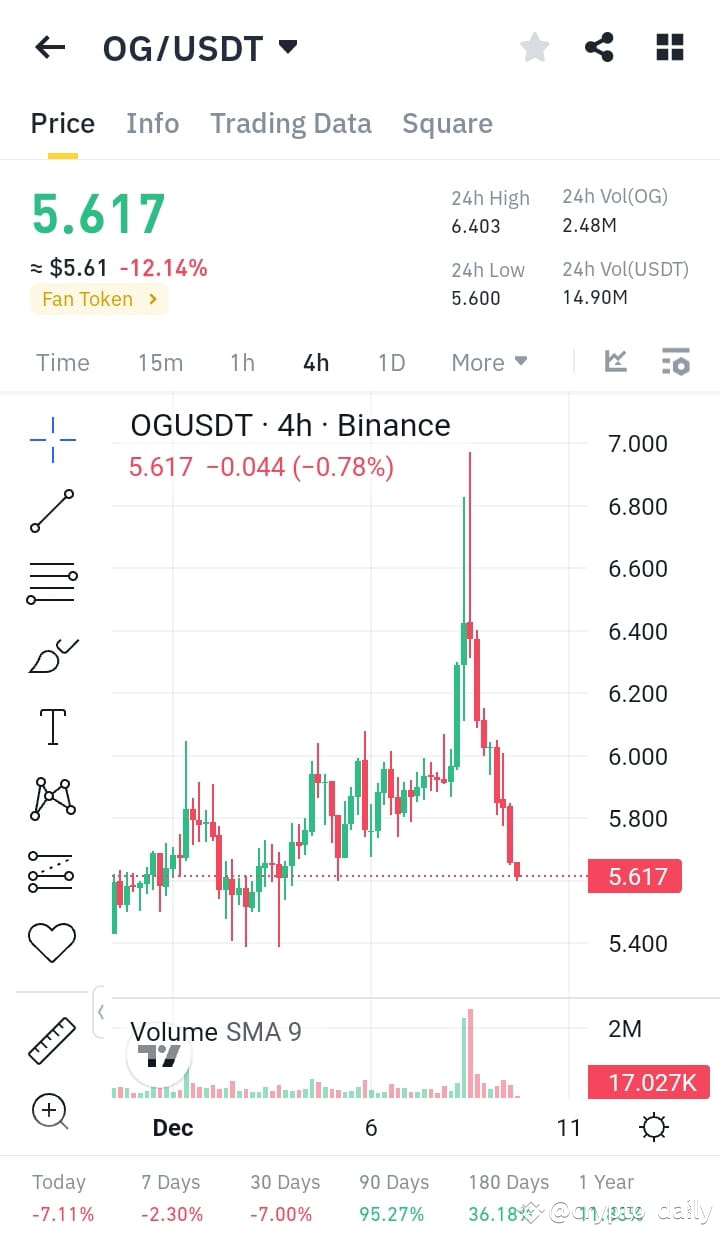Open the share icon
The width and height of the screenshot is (720, 1233).
coord(599,46)
